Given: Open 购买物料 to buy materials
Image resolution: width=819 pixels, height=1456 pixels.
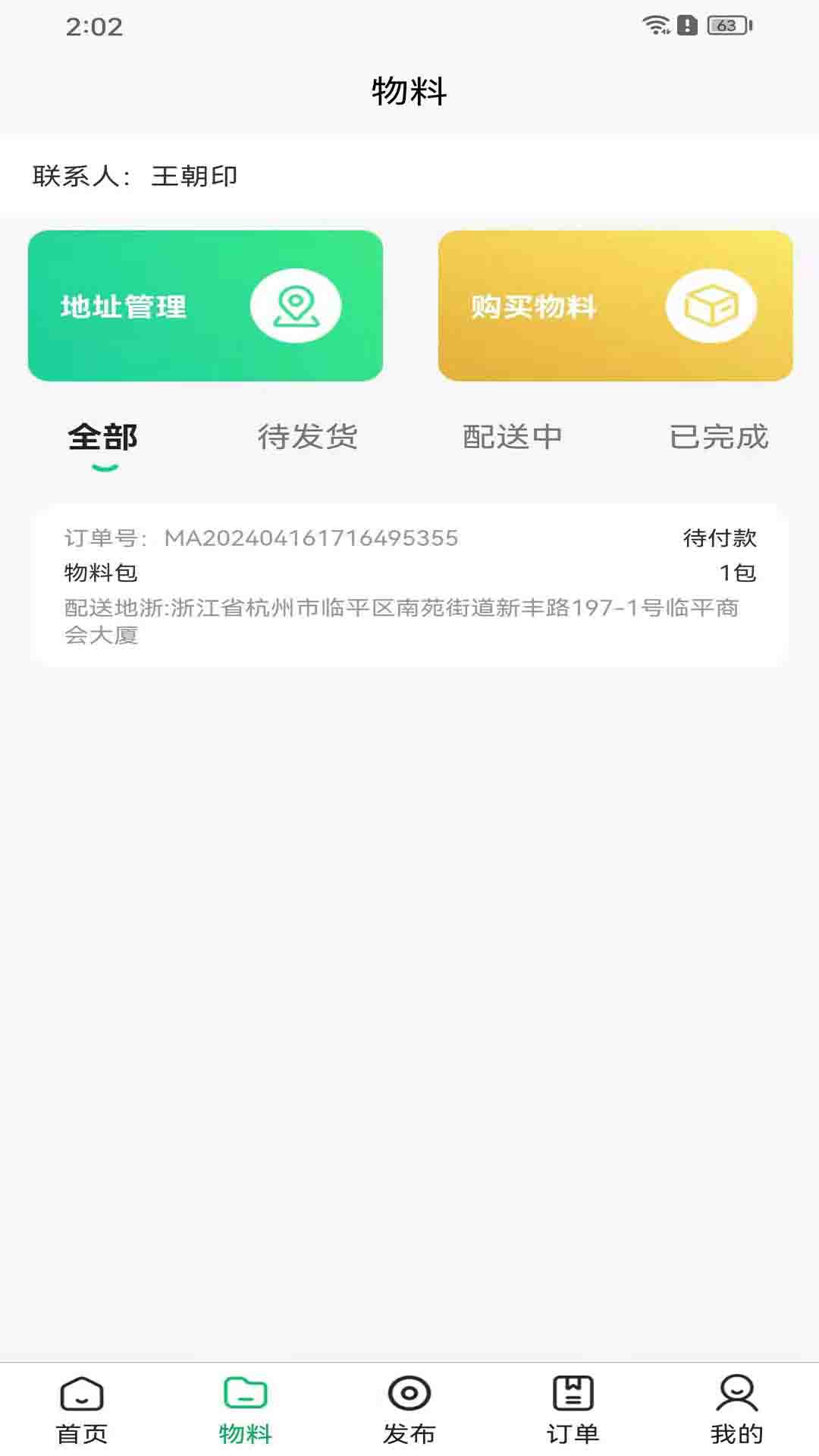Looking at the screenshot, I should click(615, 306).
